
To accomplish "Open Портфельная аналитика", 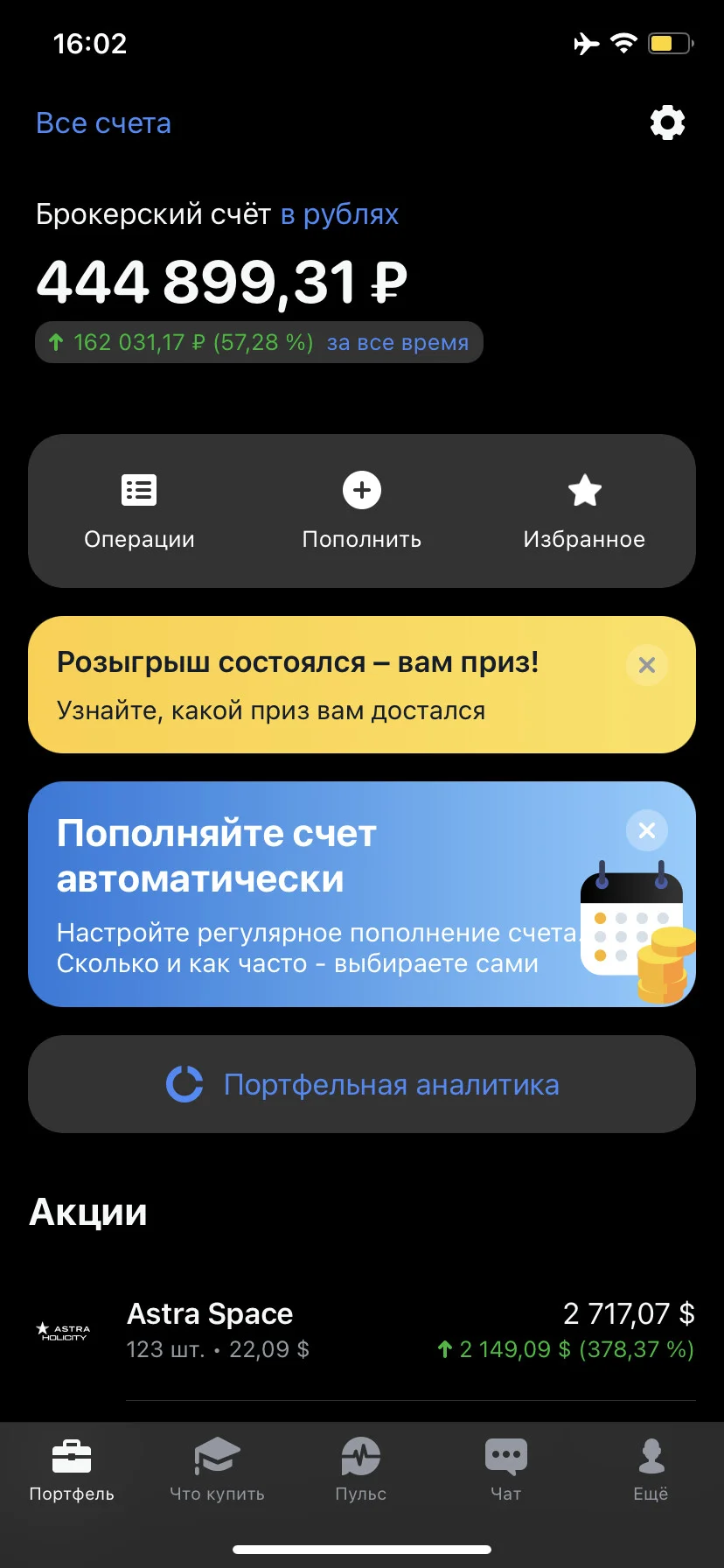I will tap(362, 1084).
